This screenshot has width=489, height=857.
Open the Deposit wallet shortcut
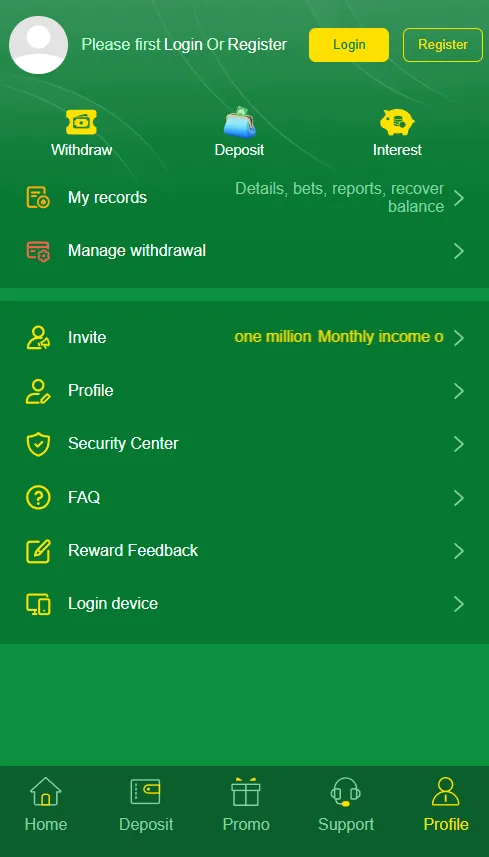pos(239,133)
